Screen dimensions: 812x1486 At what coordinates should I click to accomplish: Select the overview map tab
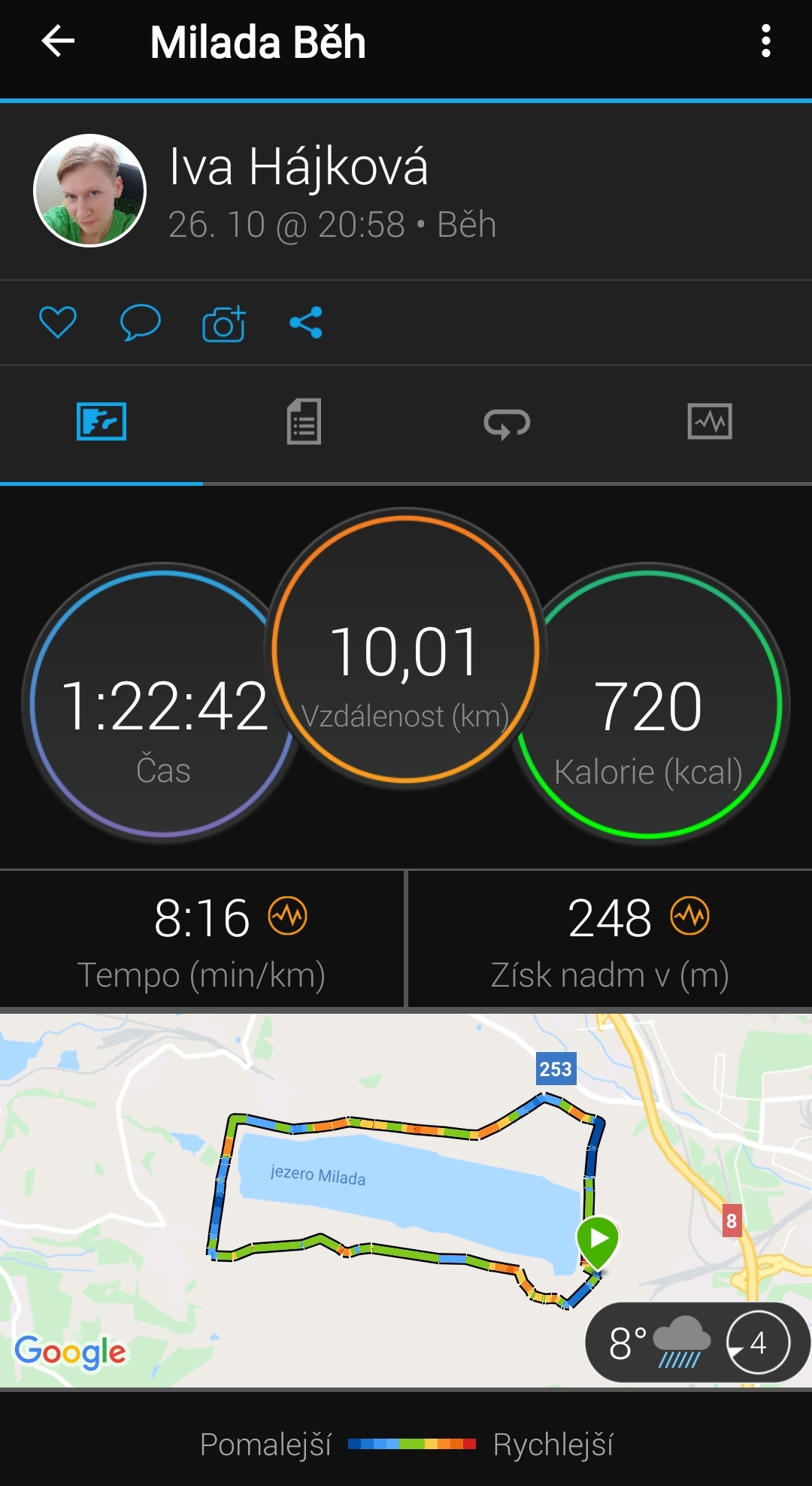tap(101, 421)
